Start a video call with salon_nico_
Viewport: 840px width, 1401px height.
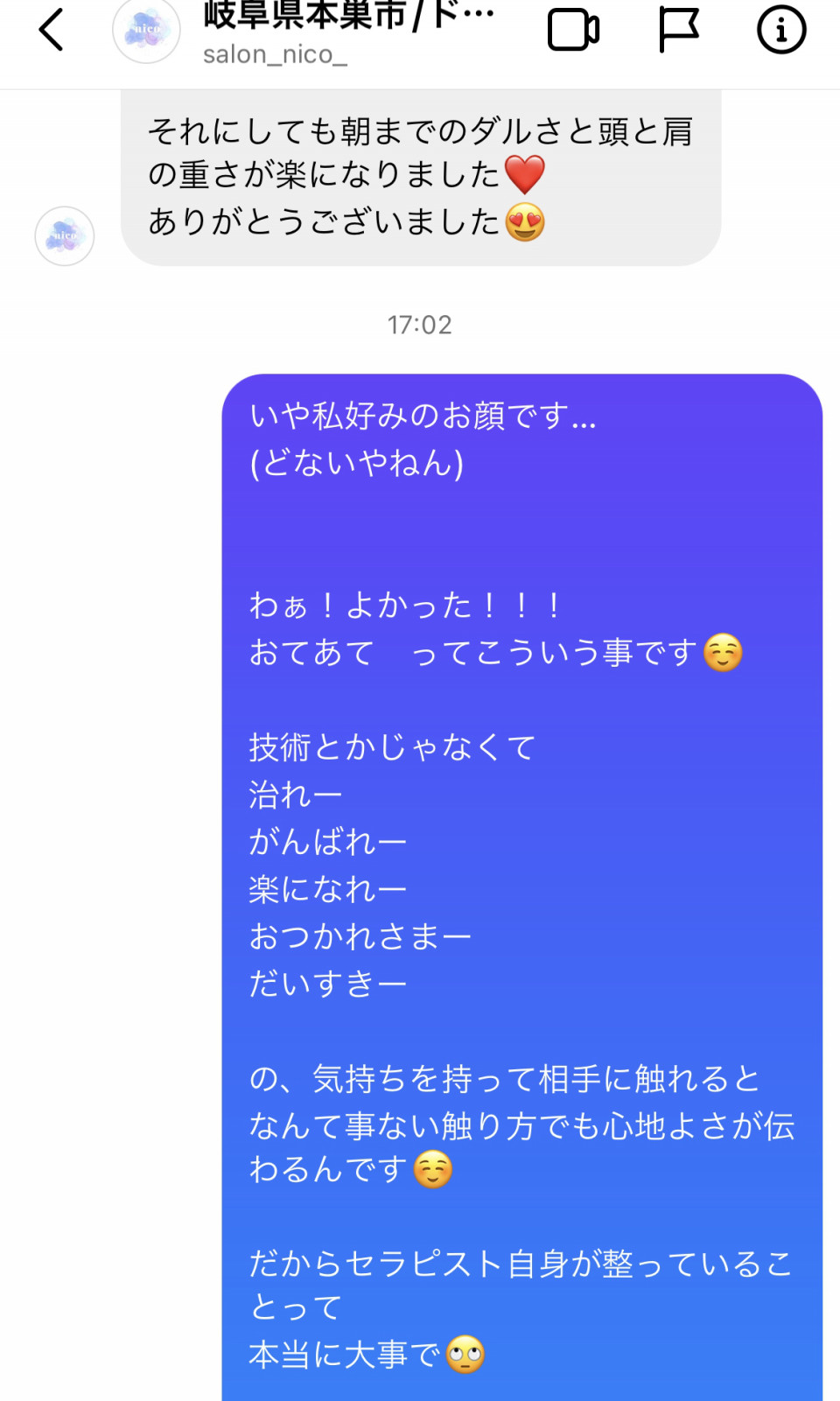click(574, 30)
